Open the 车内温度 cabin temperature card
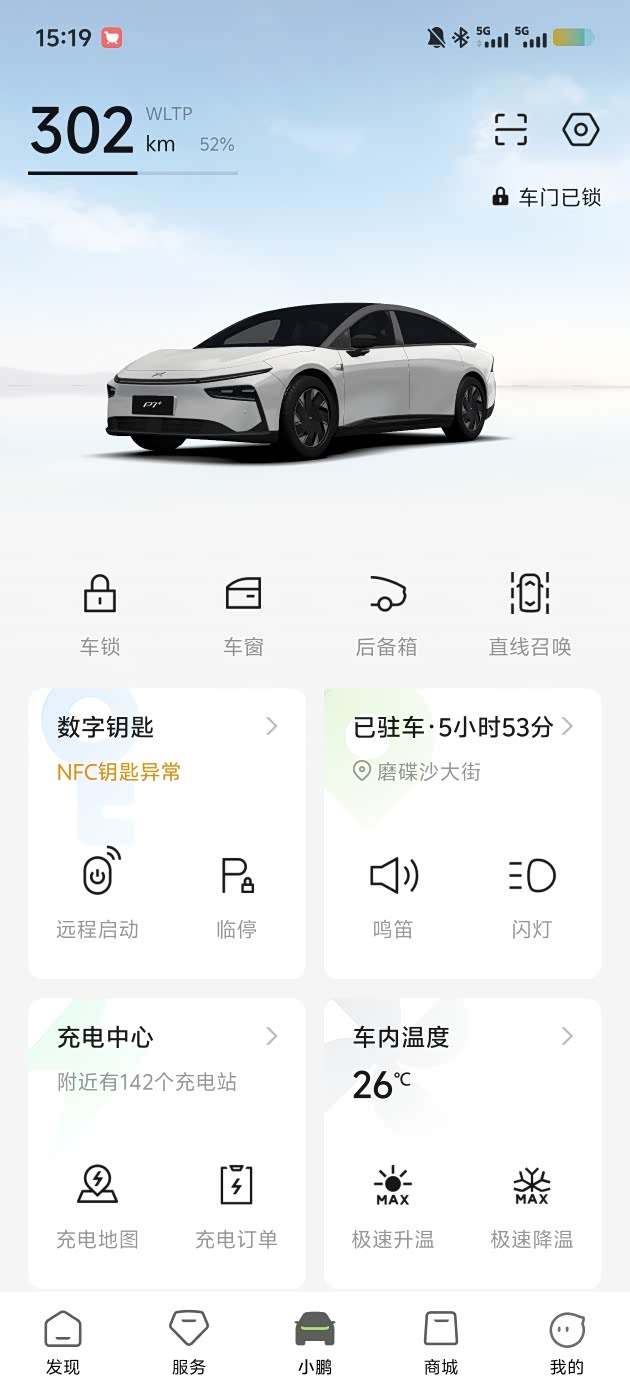The height and width of the screenshot is (1400, 630). coord(462,1038)
